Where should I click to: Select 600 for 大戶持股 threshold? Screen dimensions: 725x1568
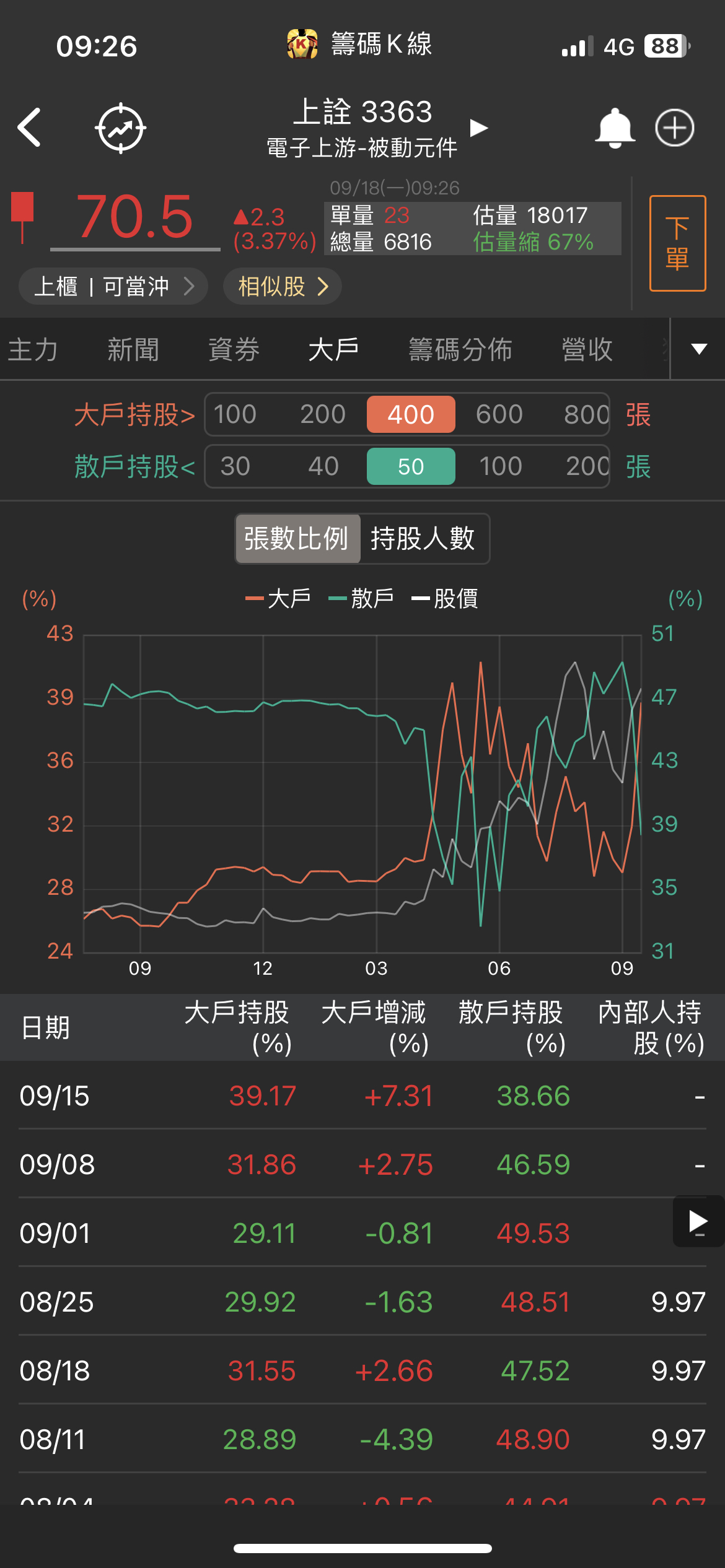point(499,414)
